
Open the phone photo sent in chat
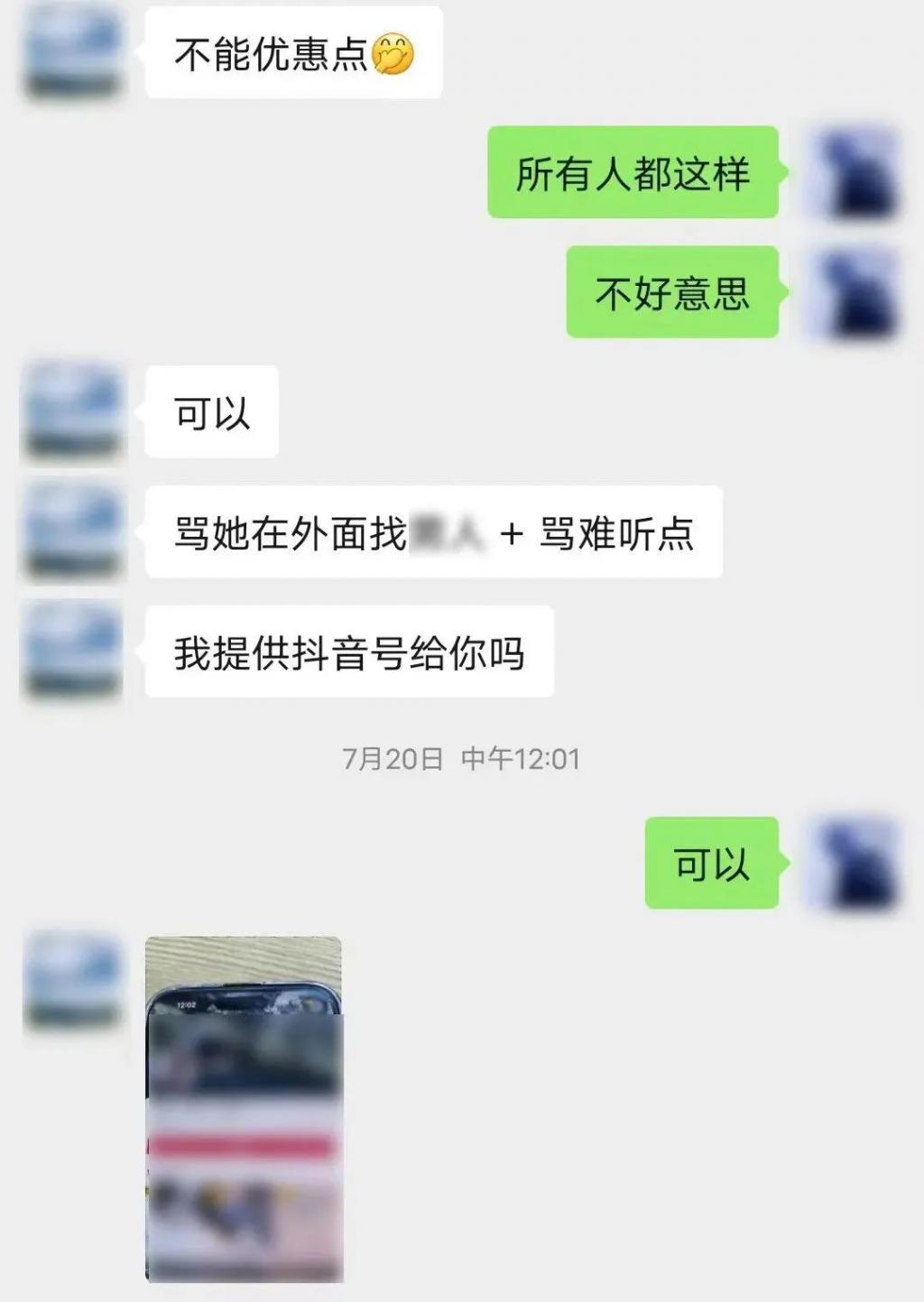coord(244,1109)
